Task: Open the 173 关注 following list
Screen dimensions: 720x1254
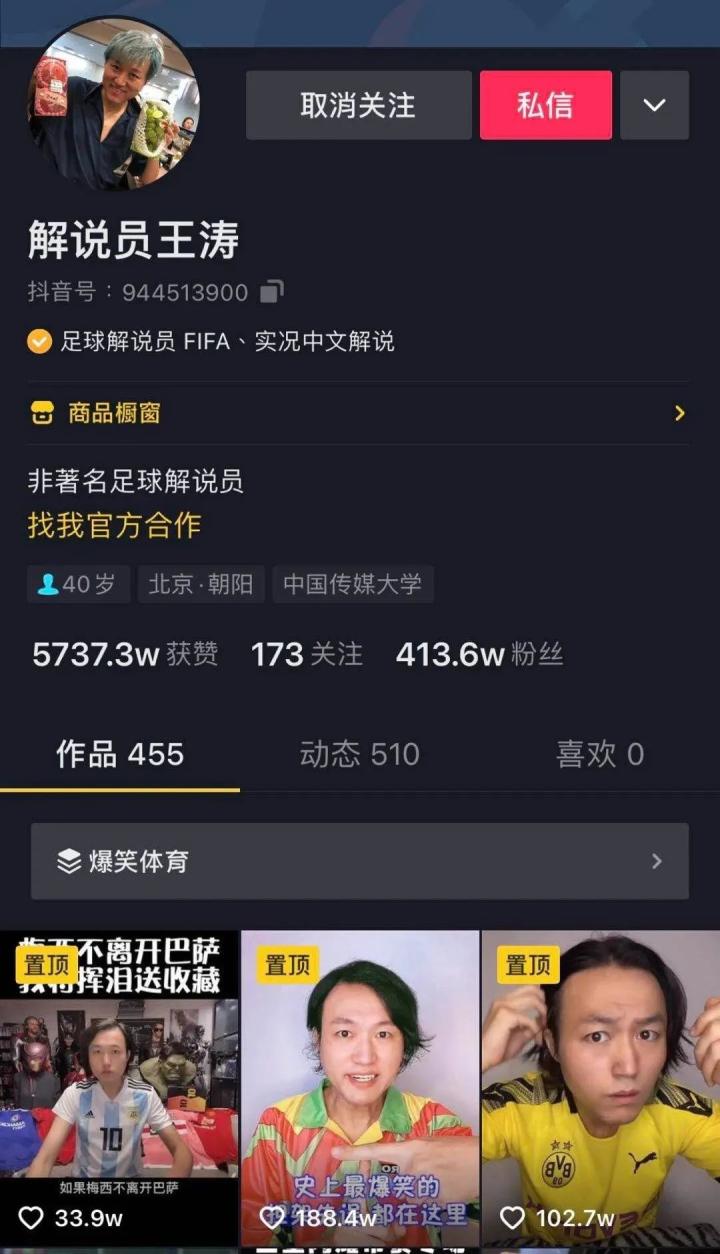Action: coord(306,654)
